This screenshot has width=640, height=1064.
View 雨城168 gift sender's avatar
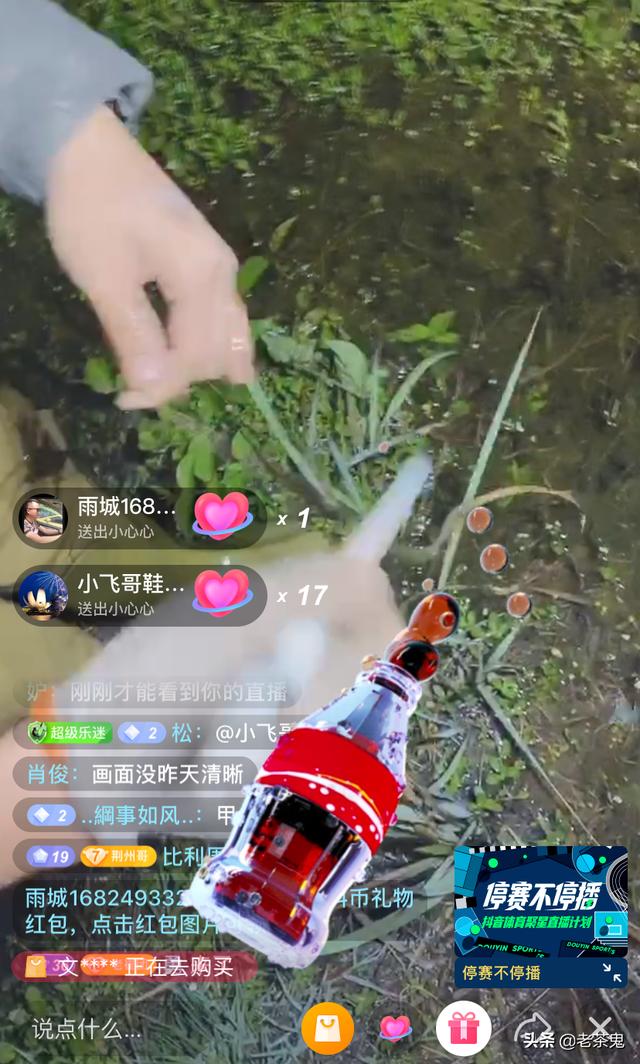click(43, 518)
